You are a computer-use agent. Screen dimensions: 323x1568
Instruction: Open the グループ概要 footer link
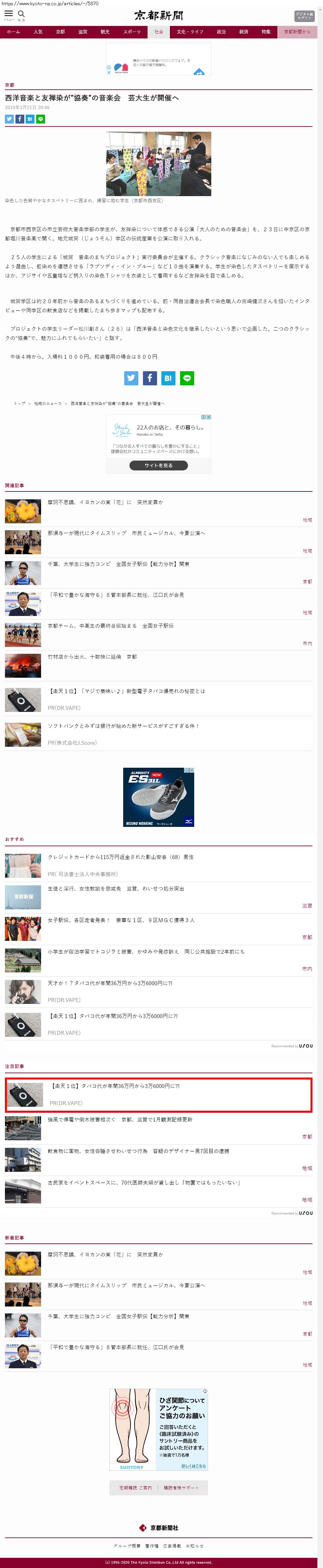(x=127, y=1545)
